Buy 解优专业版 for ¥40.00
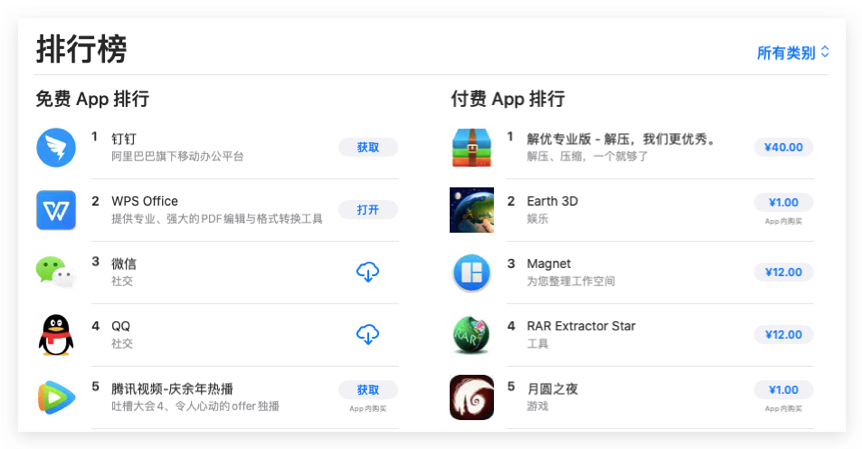Screen dimensions: 862x449 point(783,147)
